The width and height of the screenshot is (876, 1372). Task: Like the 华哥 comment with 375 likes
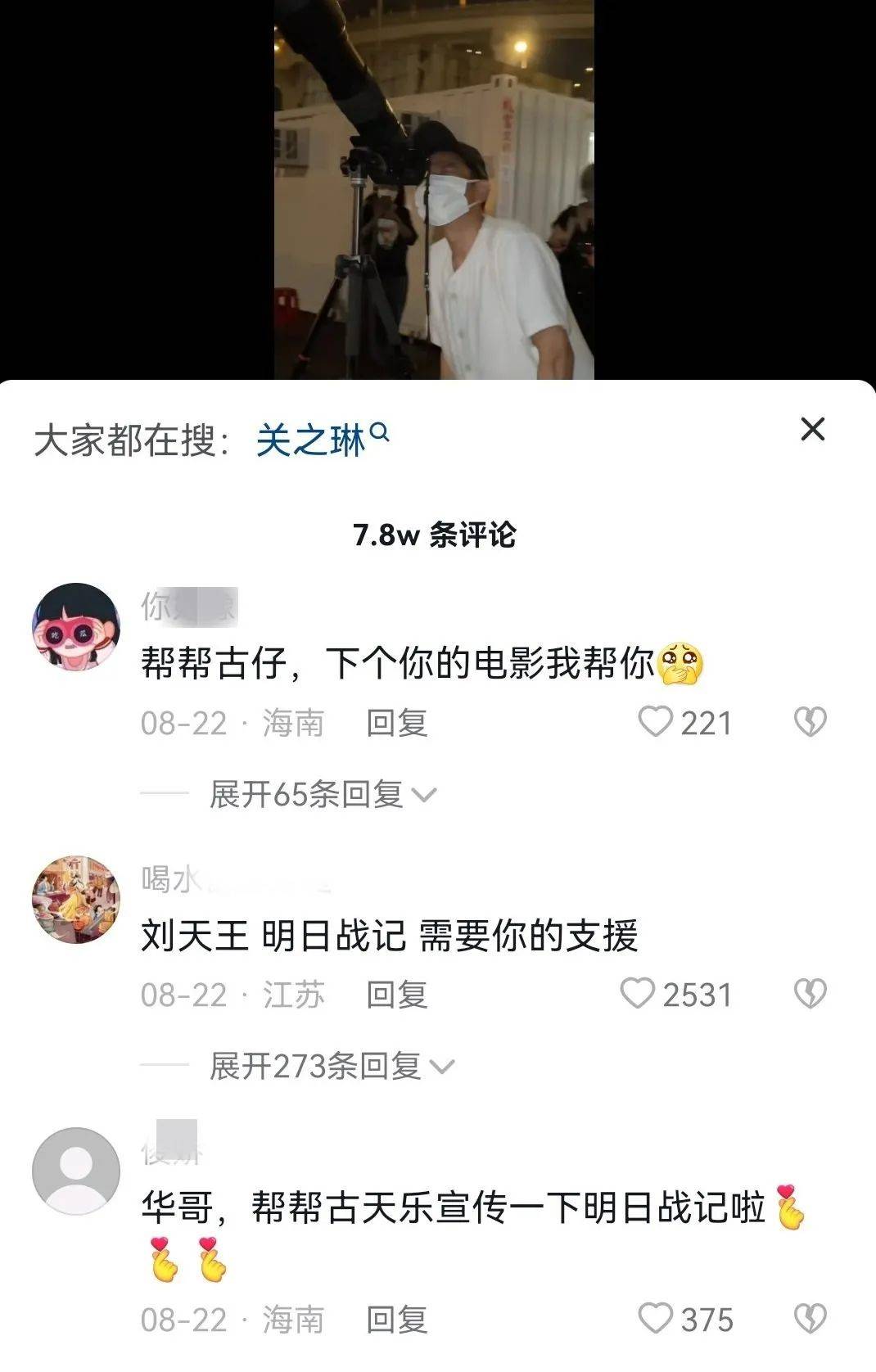[655, 1319]
